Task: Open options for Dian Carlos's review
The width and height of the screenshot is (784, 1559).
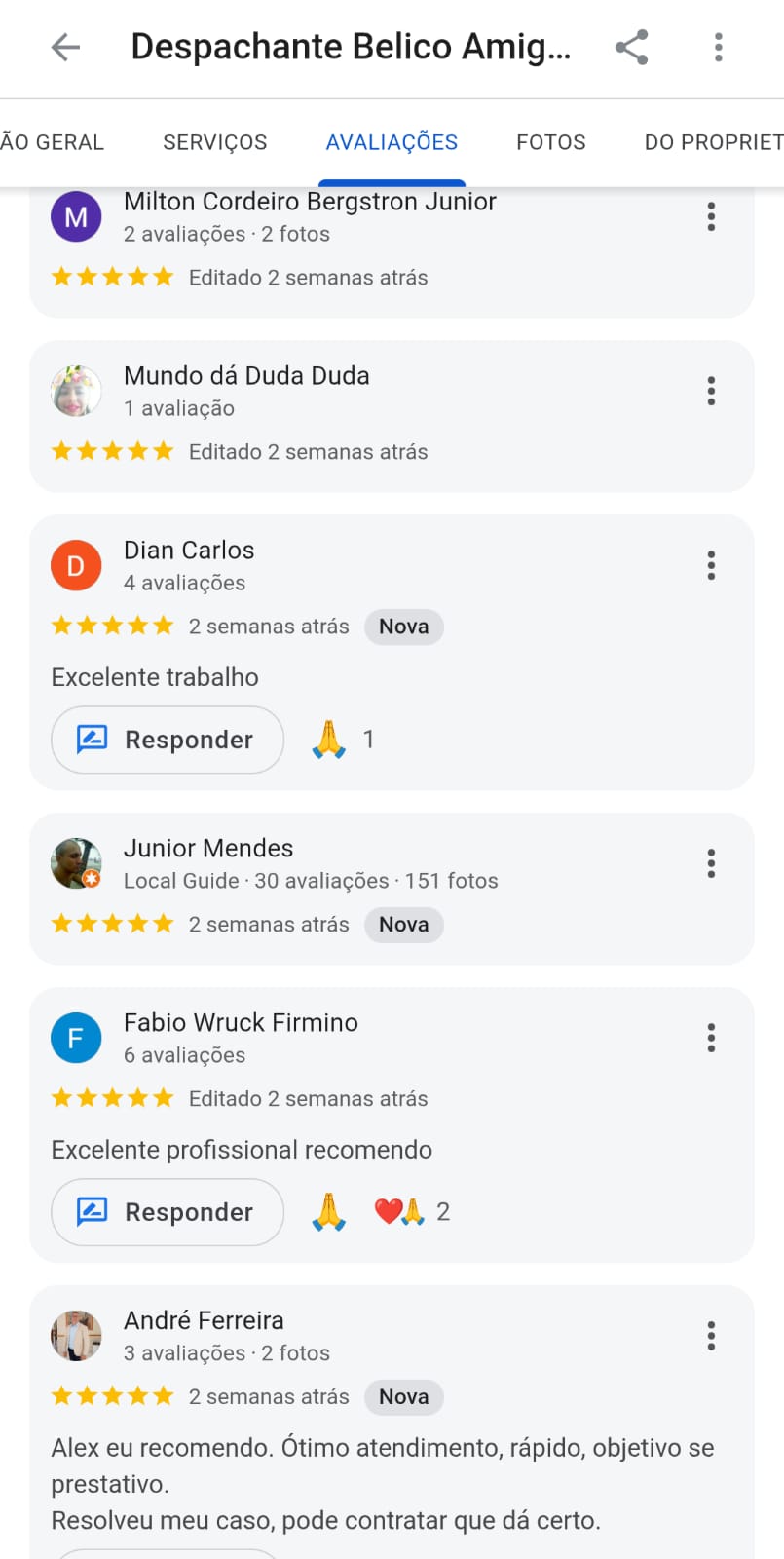Action: coord(712,565)
